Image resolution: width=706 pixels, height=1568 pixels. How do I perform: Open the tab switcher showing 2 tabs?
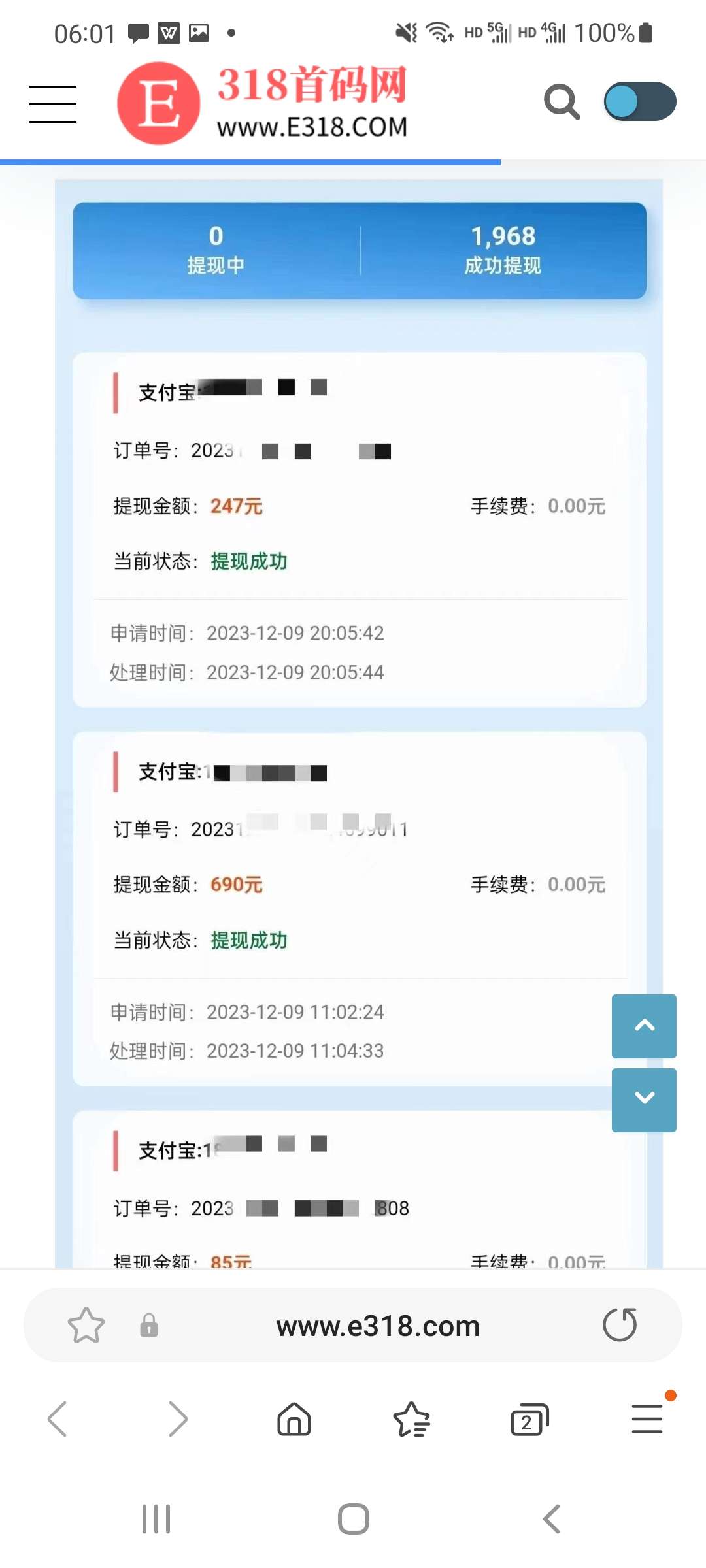coord(529,1419)
